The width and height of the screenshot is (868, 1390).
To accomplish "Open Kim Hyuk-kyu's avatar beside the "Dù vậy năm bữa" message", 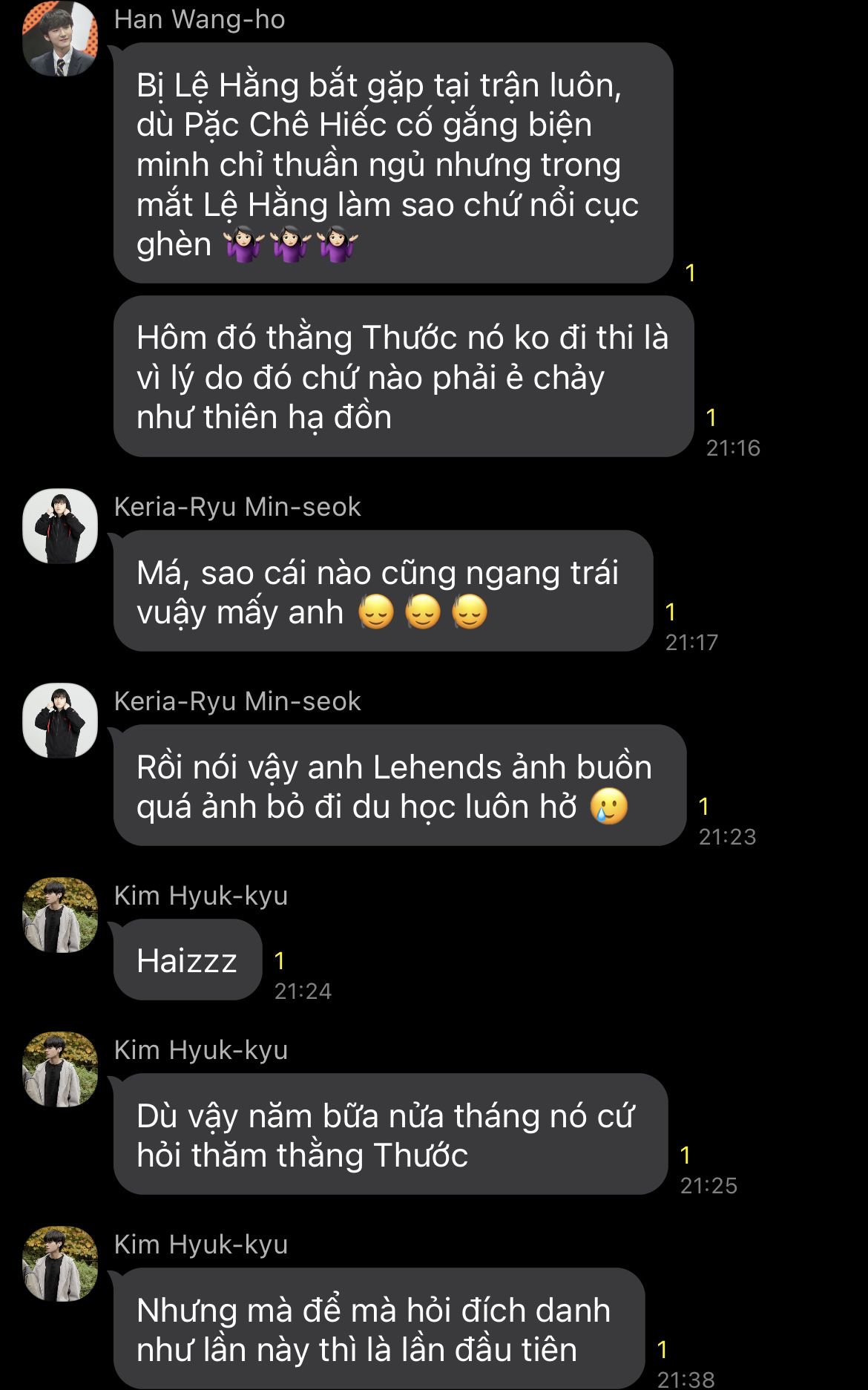I will click(60, 1069).
